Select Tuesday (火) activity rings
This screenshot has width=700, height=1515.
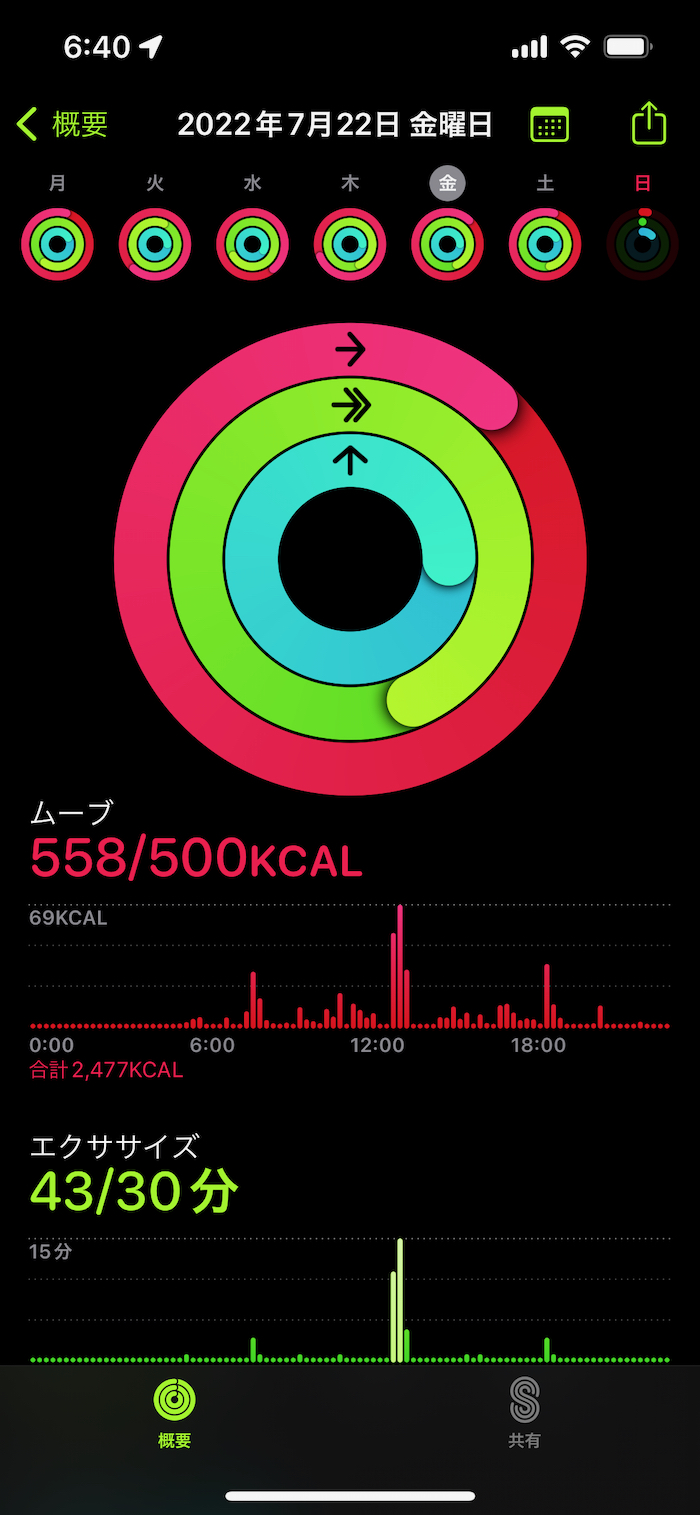(x=155, y=243)
